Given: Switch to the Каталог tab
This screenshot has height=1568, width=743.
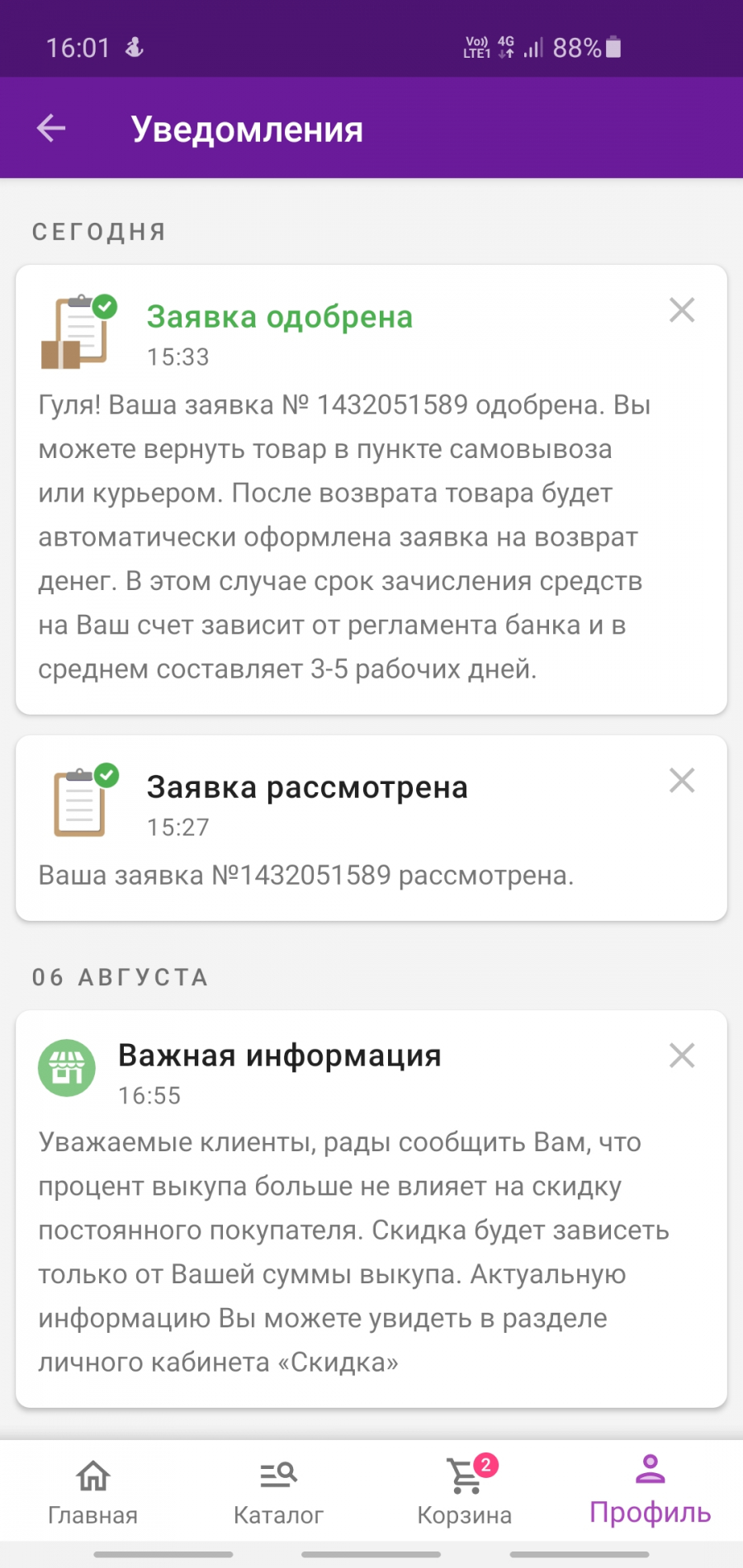Looking at the screenshot, I should click(x=278, y=1492).
